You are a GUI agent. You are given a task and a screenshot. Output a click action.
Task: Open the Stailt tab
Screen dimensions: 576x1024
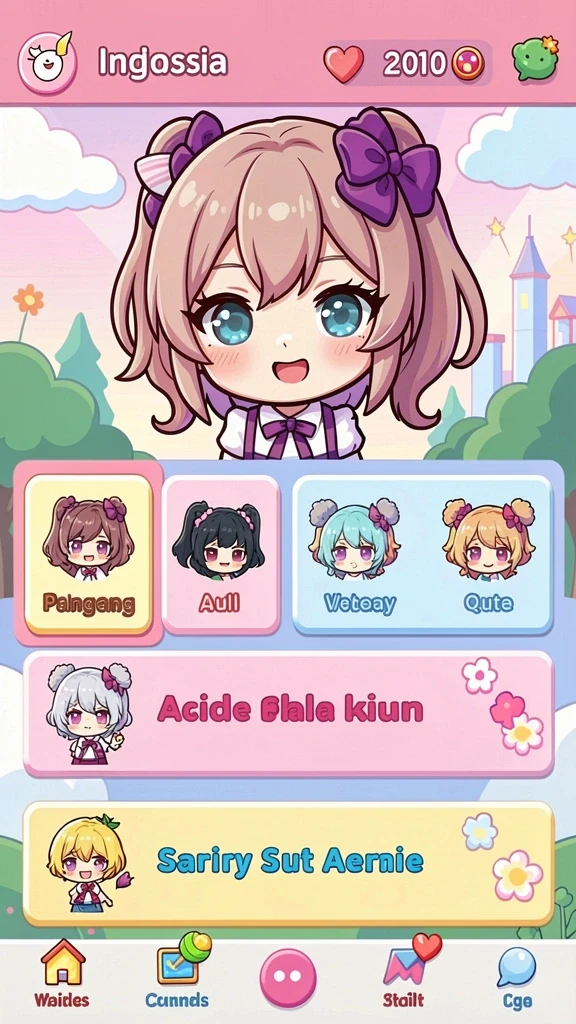[406, 972]
